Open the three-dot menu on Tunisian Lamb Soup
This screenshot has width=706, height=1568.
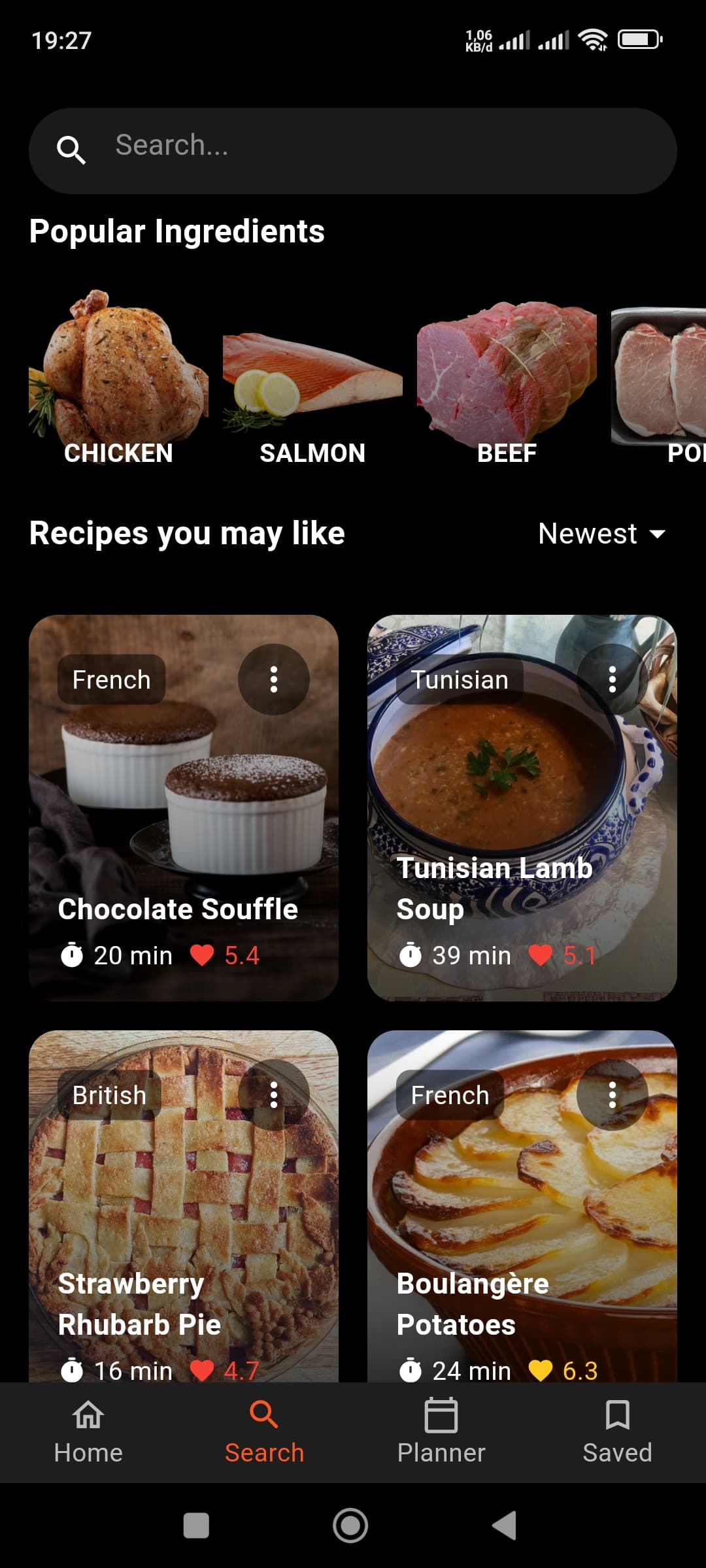pos(611,679)
